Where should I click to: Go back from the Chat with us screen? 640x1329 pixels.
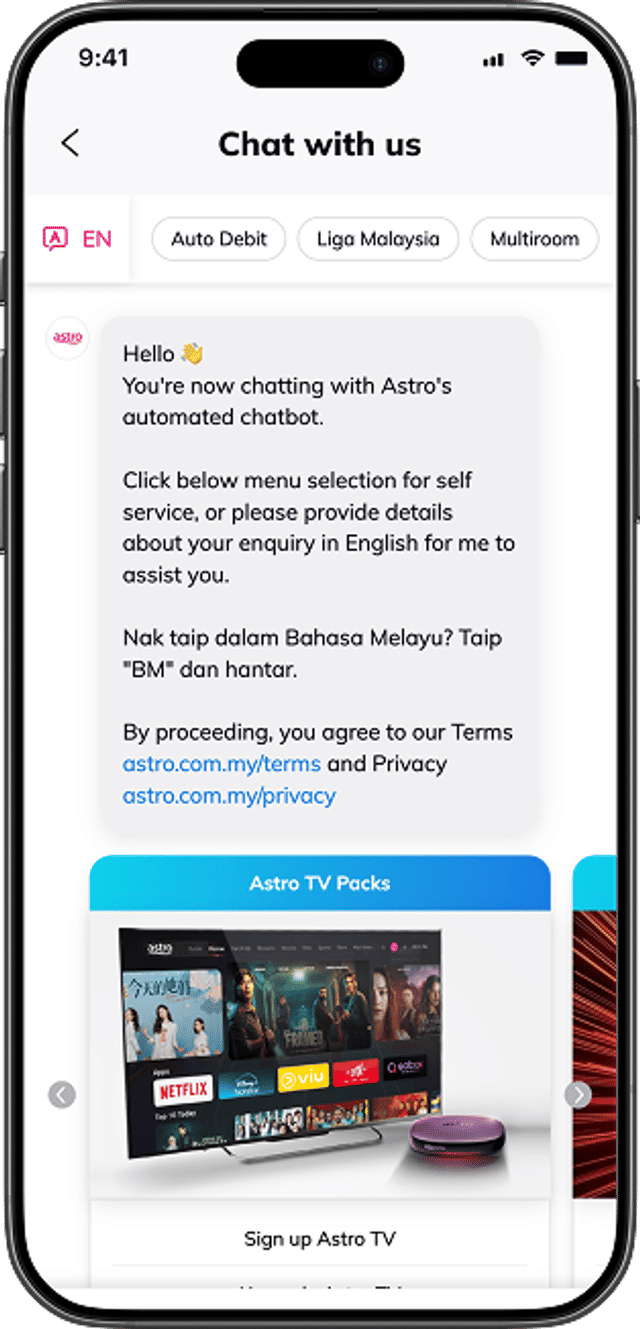69,144
